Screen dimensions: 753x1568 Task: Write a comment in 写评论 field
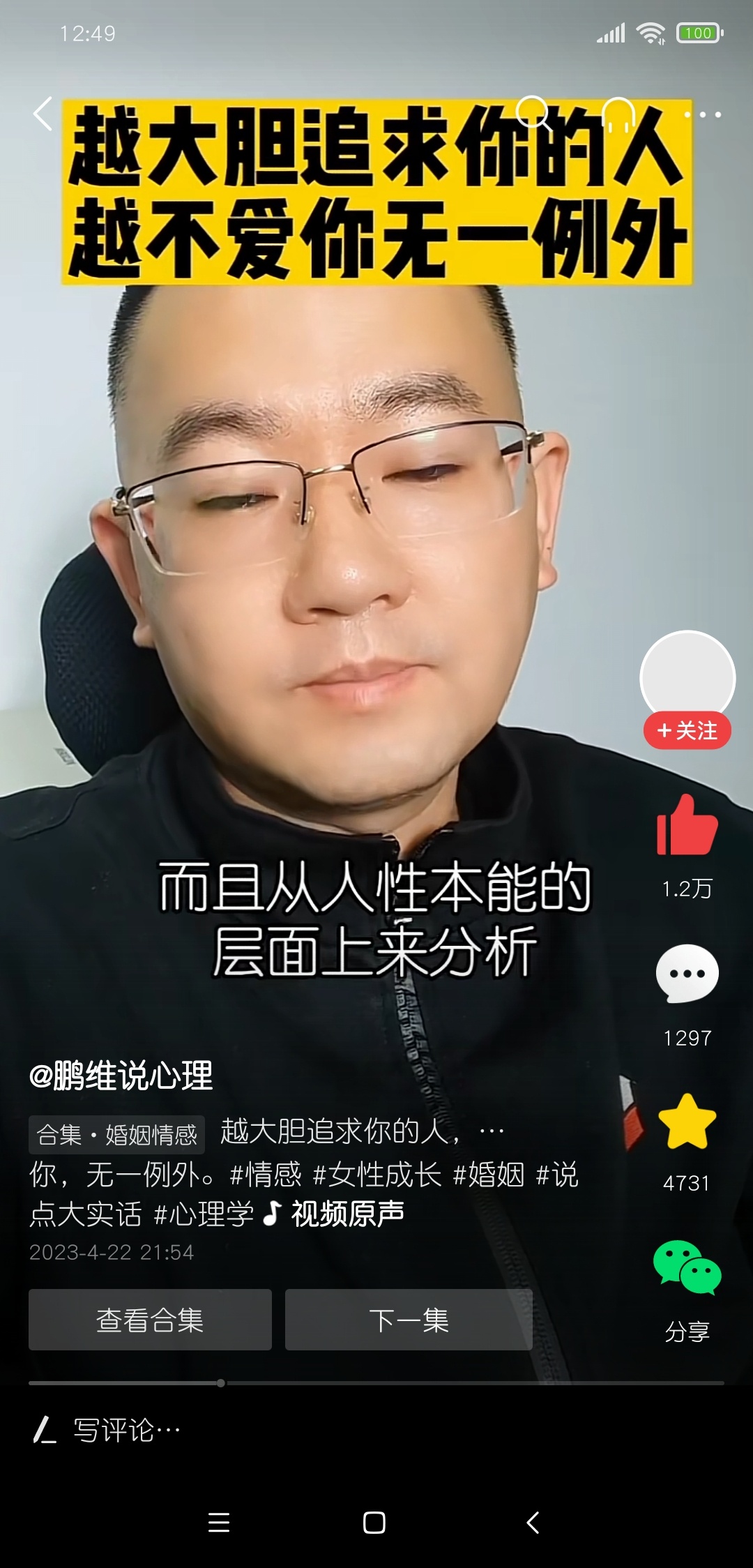point(127,1431)
